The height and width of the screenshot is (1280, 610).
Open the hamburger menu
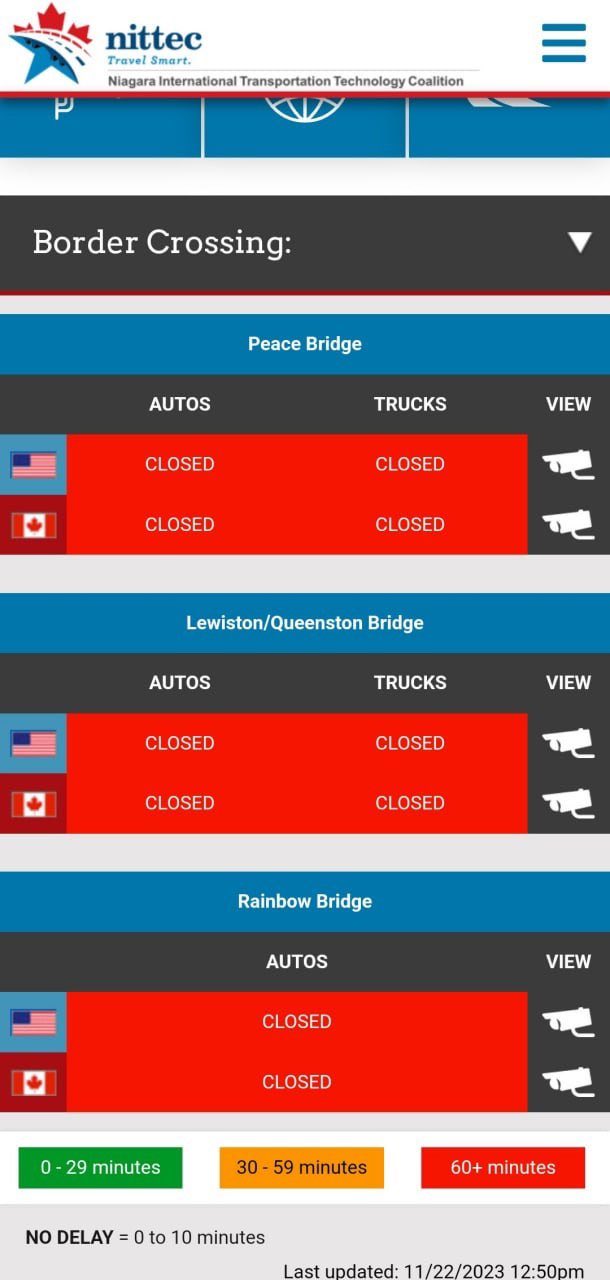pyautogui.click(x=563, y=43)
